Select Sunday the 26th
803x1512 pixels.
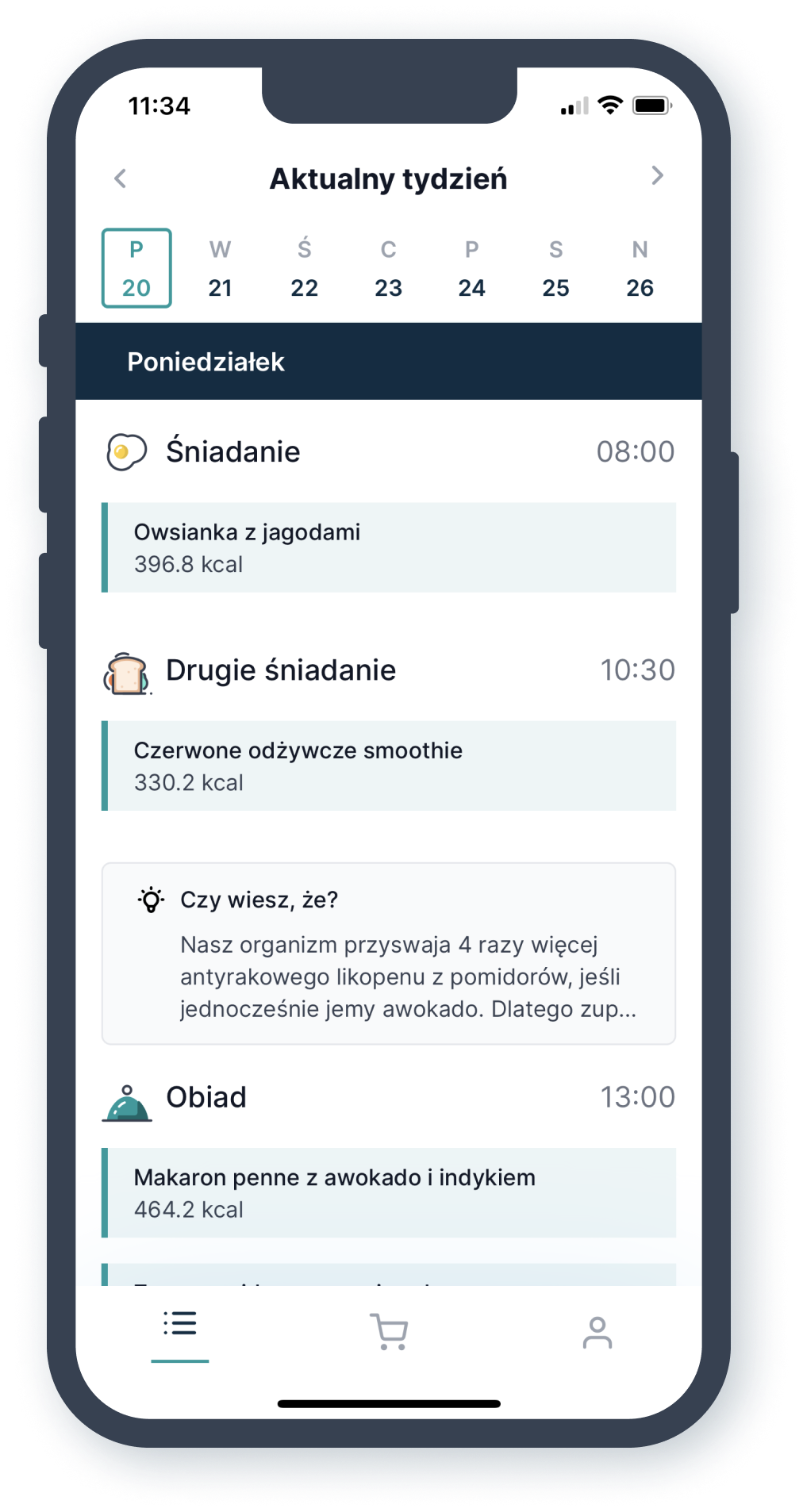(640, 268)
